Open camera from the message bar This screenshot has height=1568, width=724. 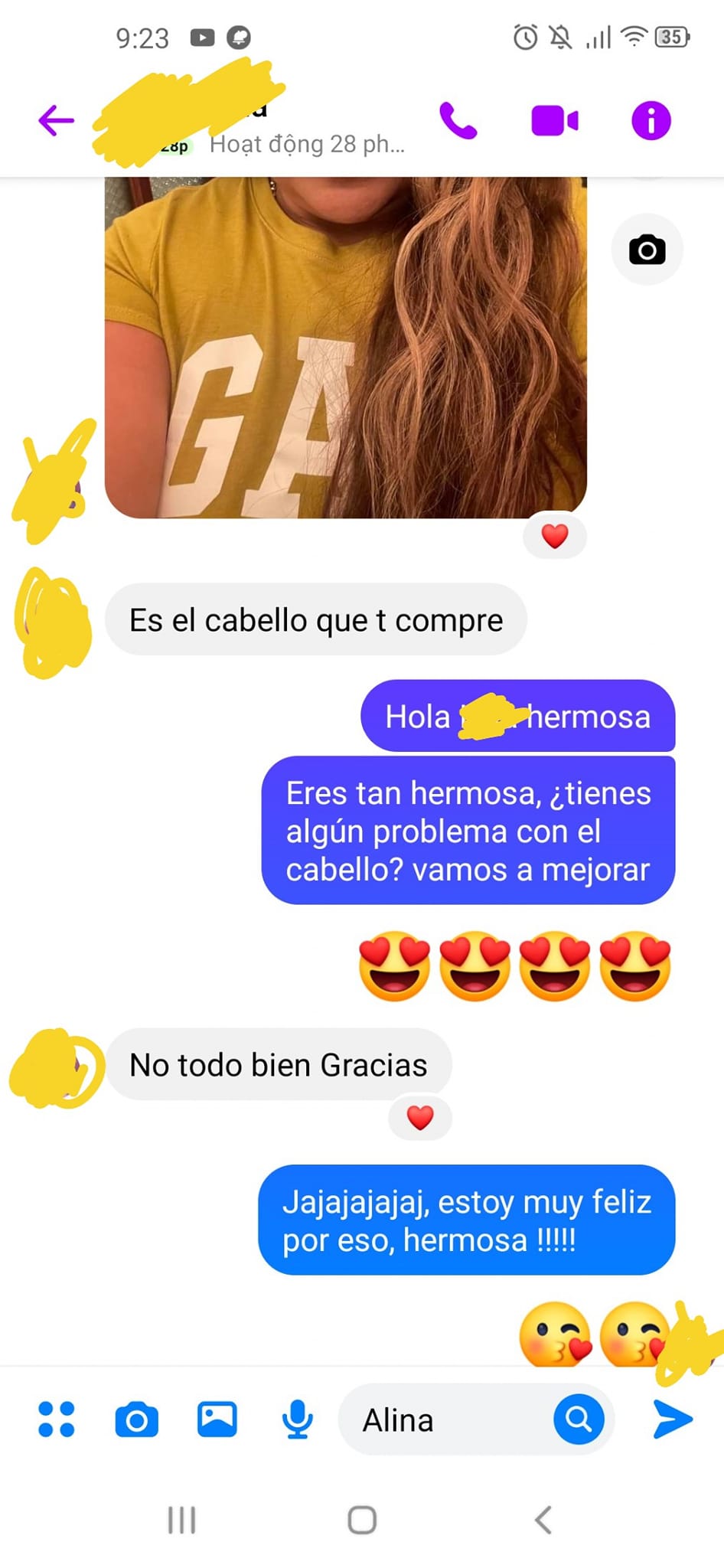pos(137,1419)
